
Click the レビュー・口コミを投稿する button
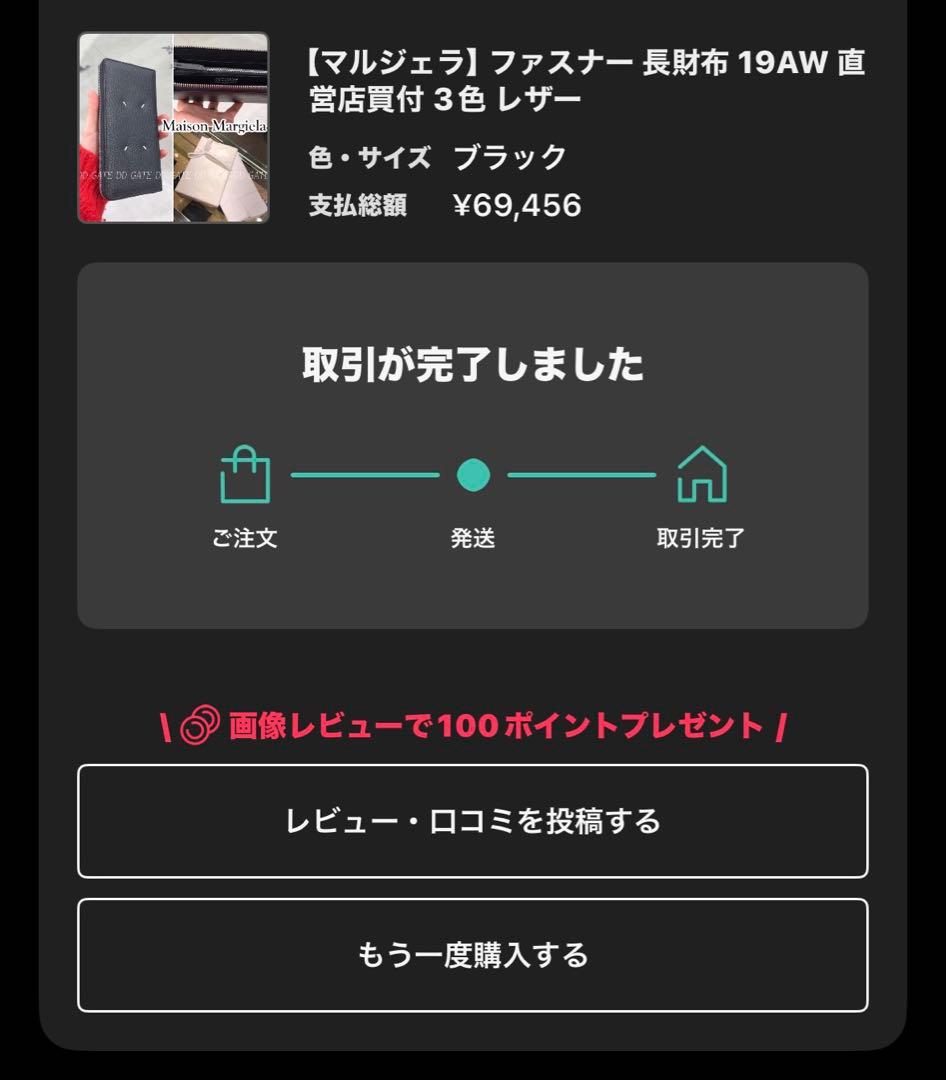pos(472,820)
